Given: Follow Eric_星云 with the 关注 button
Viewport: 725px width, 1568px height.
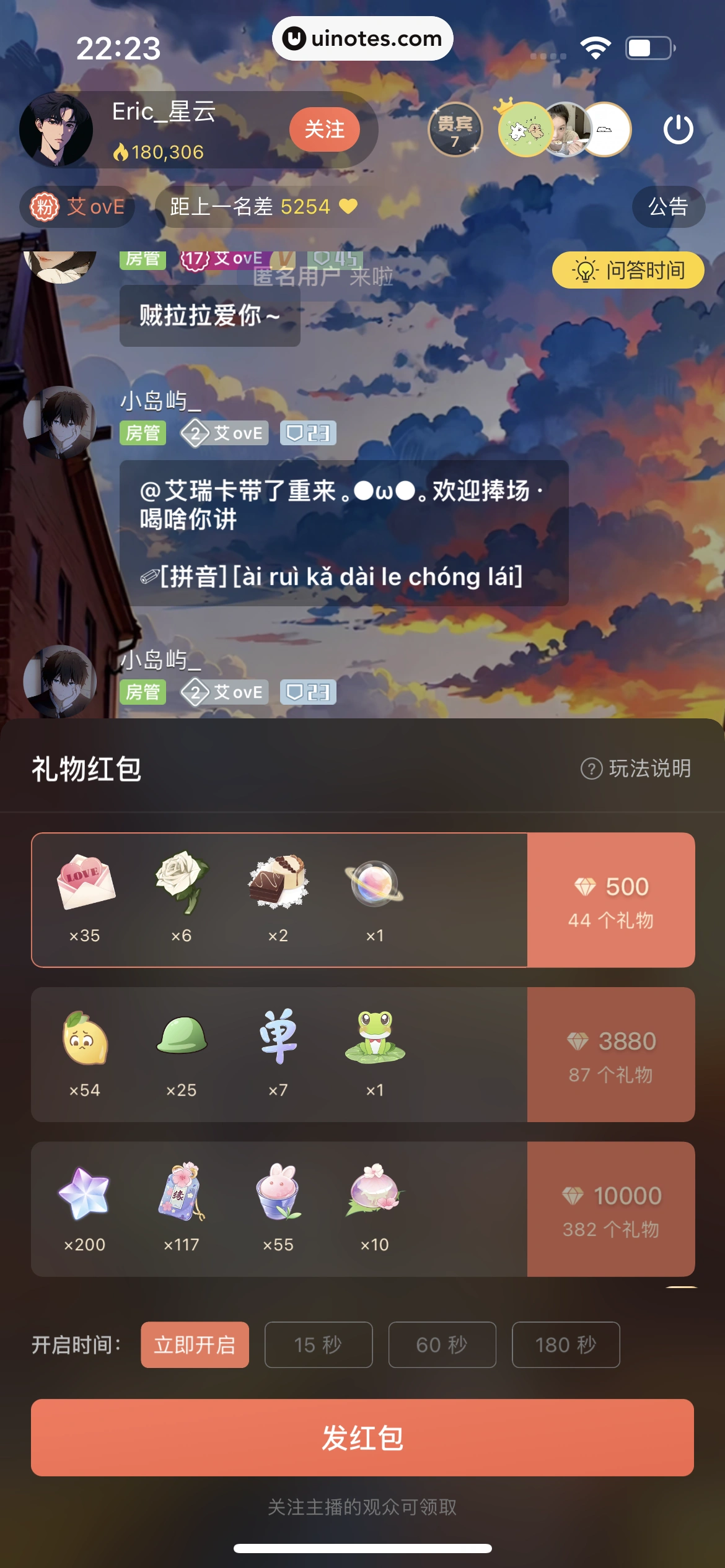Looking at the screenshot, I should [324, 129].
